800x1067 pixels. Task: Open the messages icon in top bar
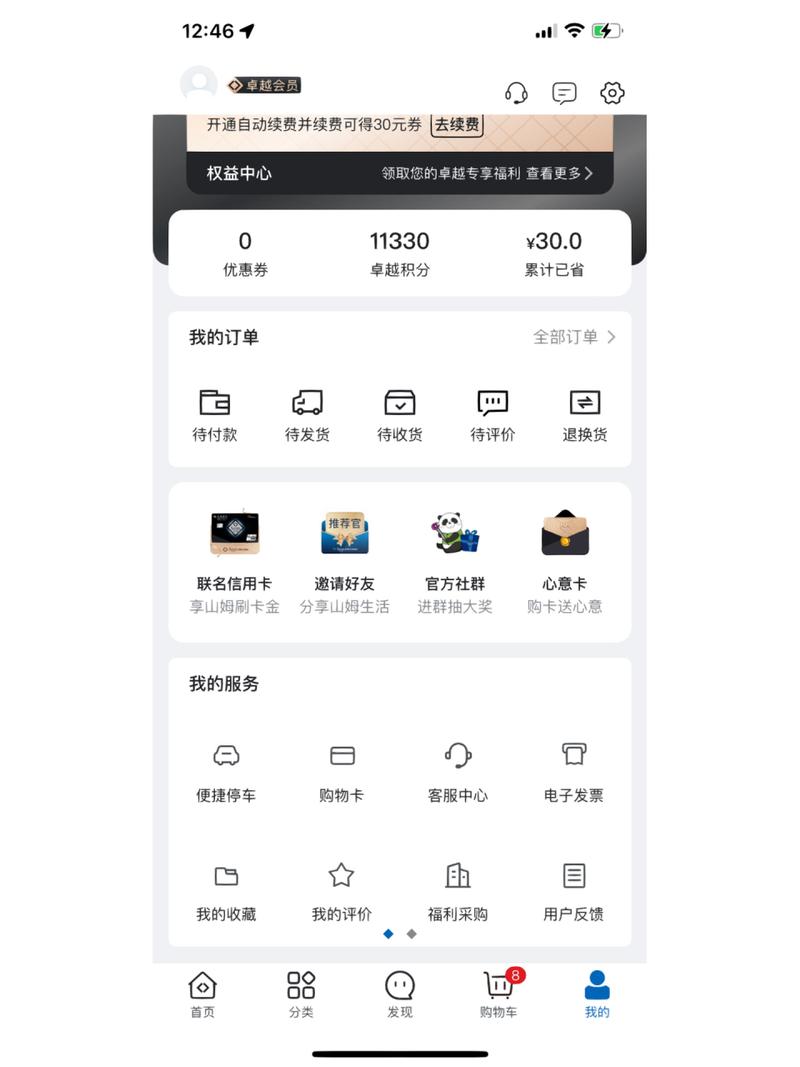pos(564,93)
